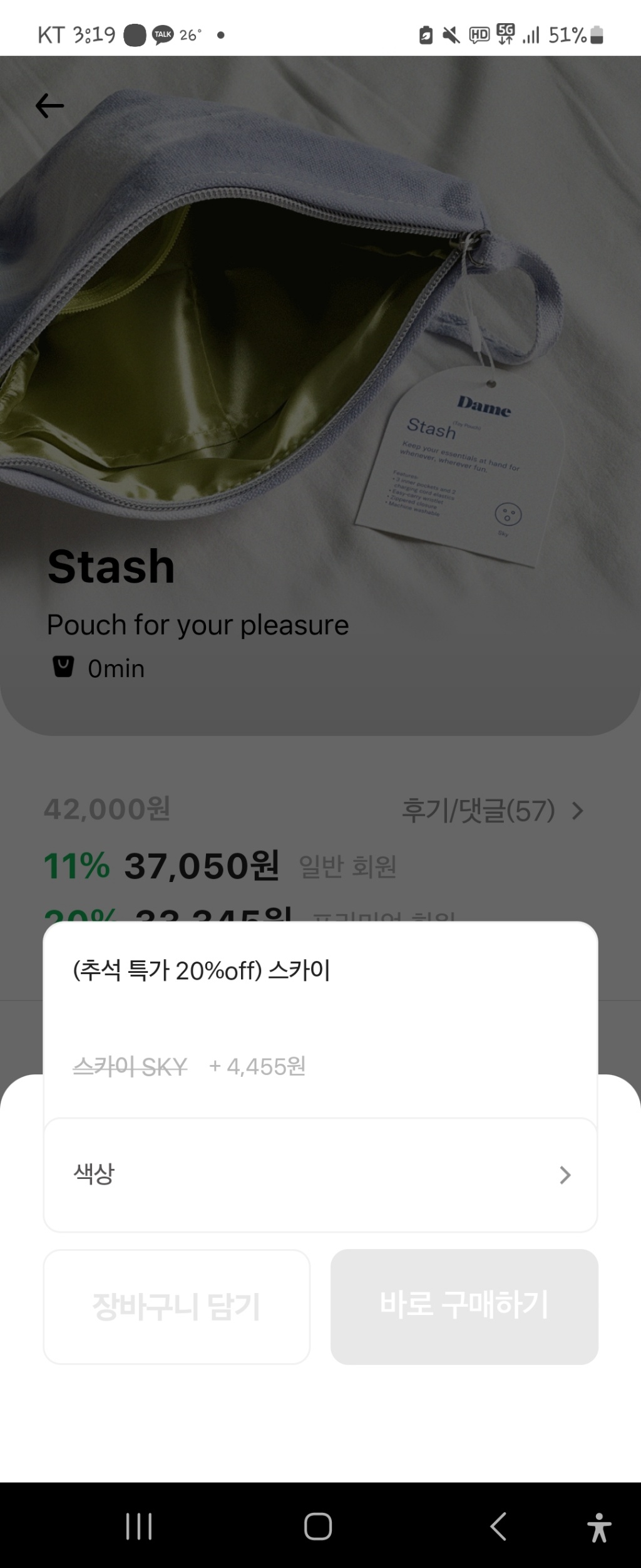
Task: Tap the 장바구니 담기 button
Action: (x=177, y=1306)
